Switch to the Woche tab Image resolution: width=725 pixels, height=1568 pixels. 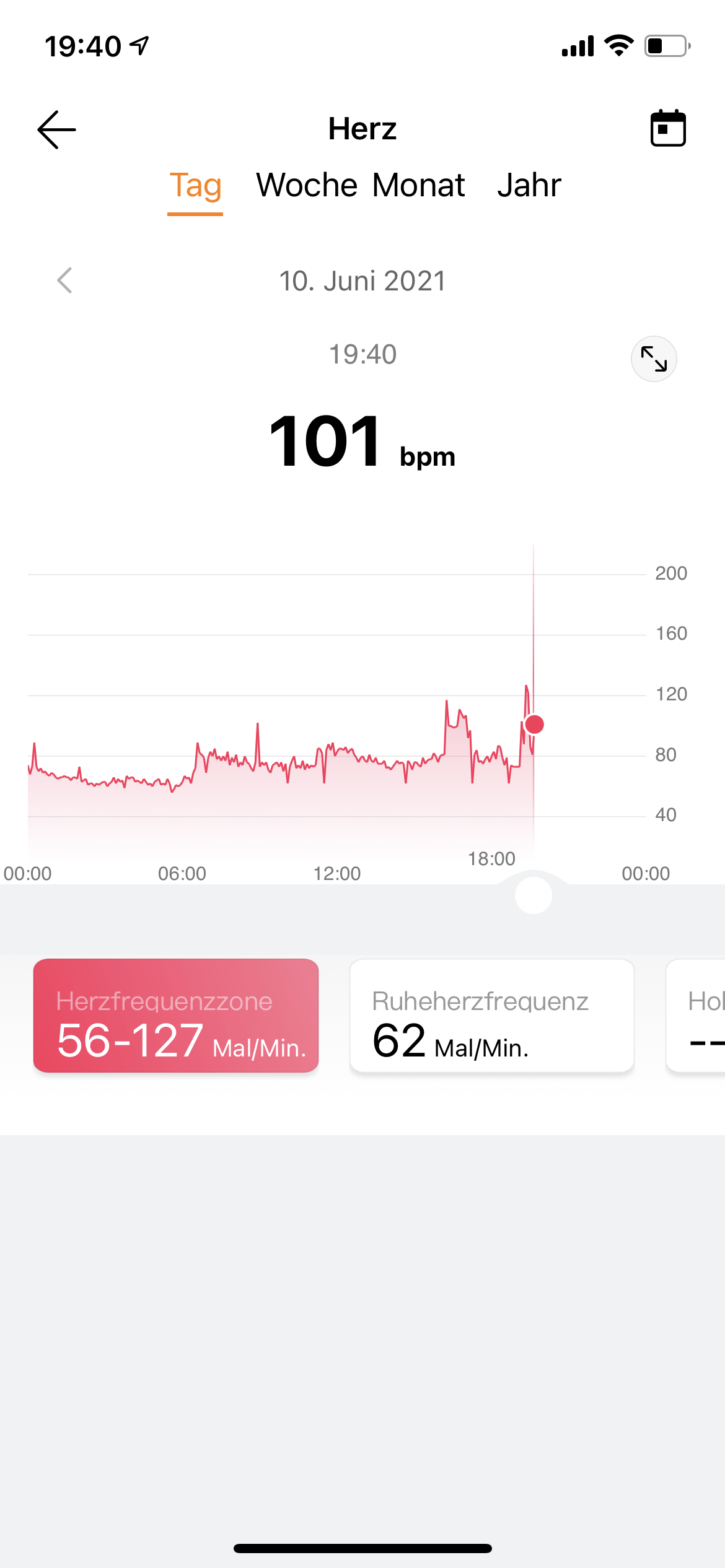tap(307, 185)
